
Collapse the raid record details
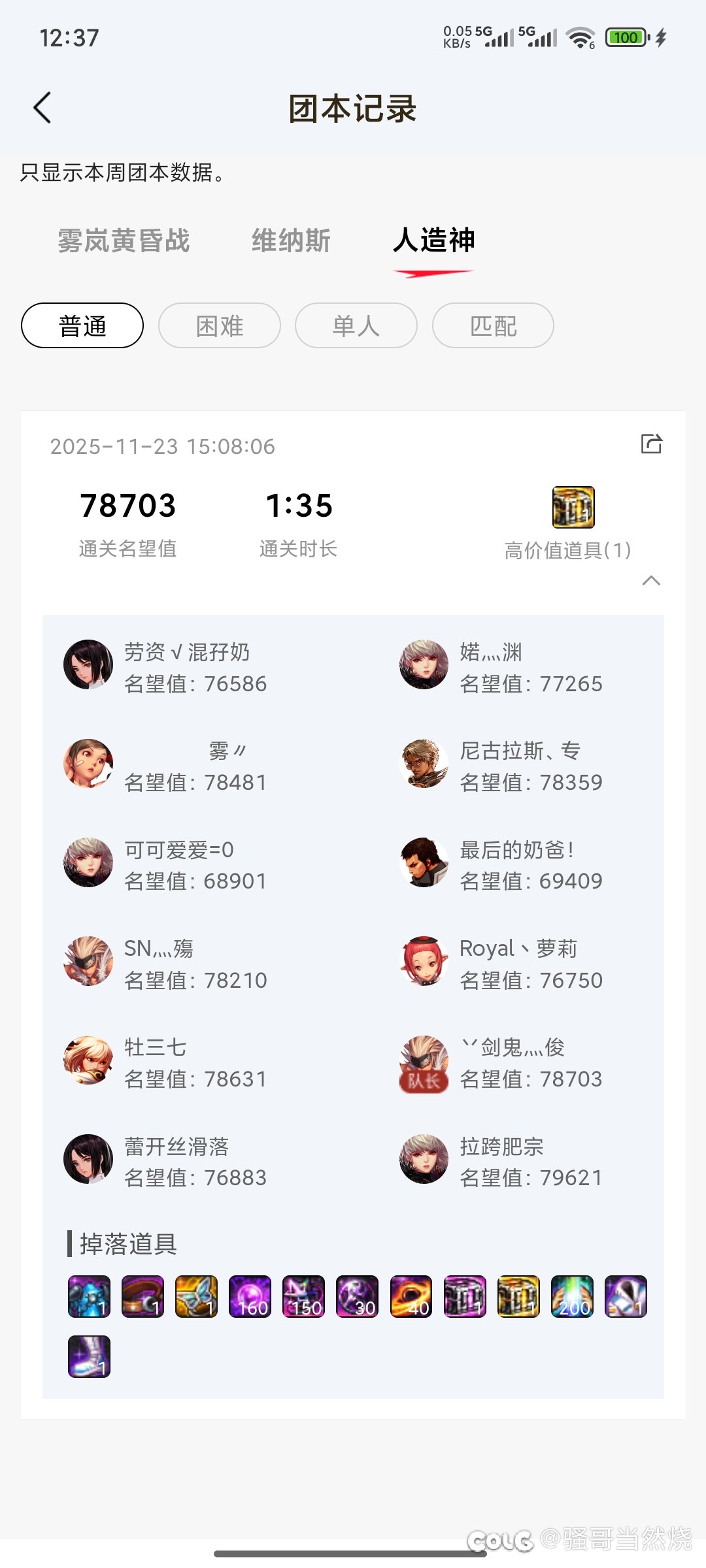[651, 581]
